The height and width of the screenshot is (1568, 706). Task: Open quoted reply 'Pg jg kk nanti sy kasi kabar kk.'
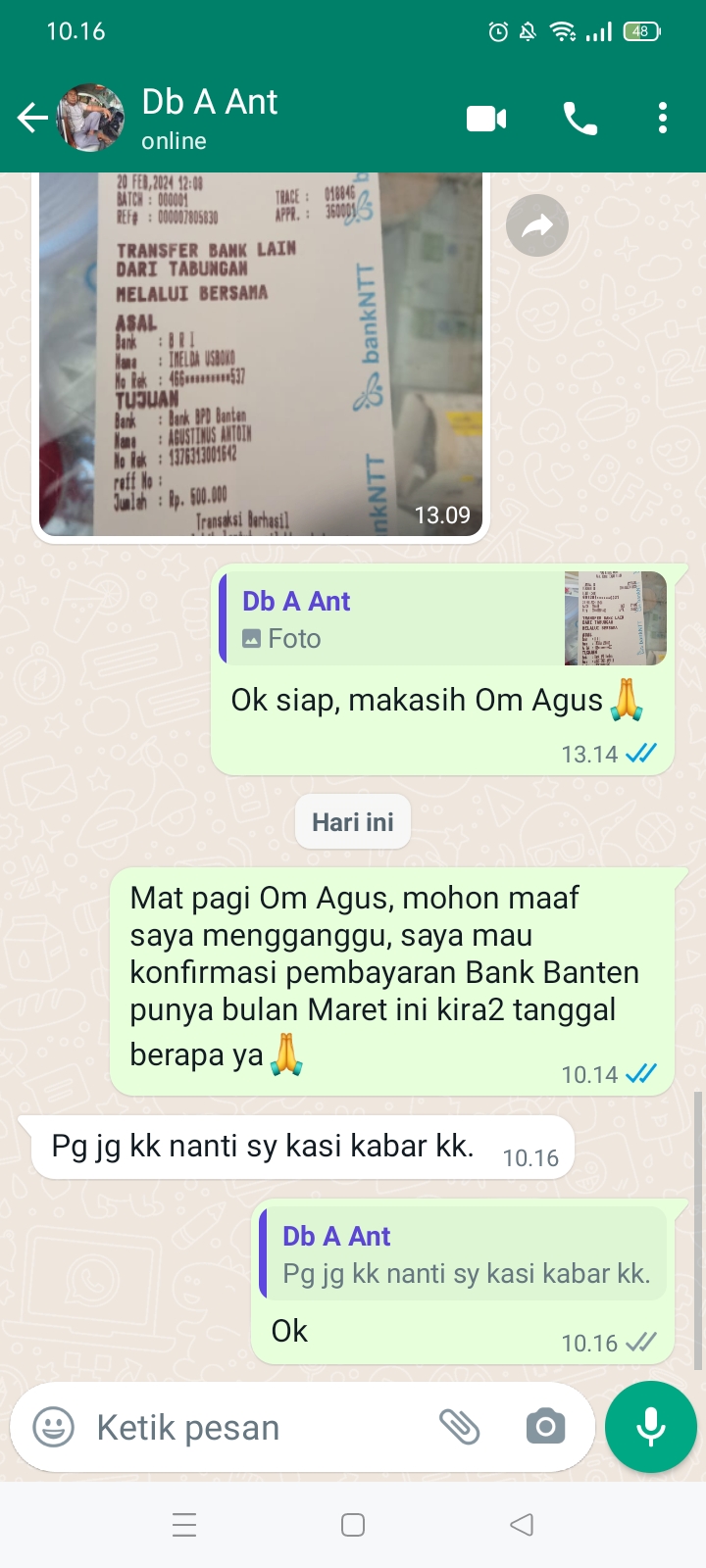pos(461,1254)
